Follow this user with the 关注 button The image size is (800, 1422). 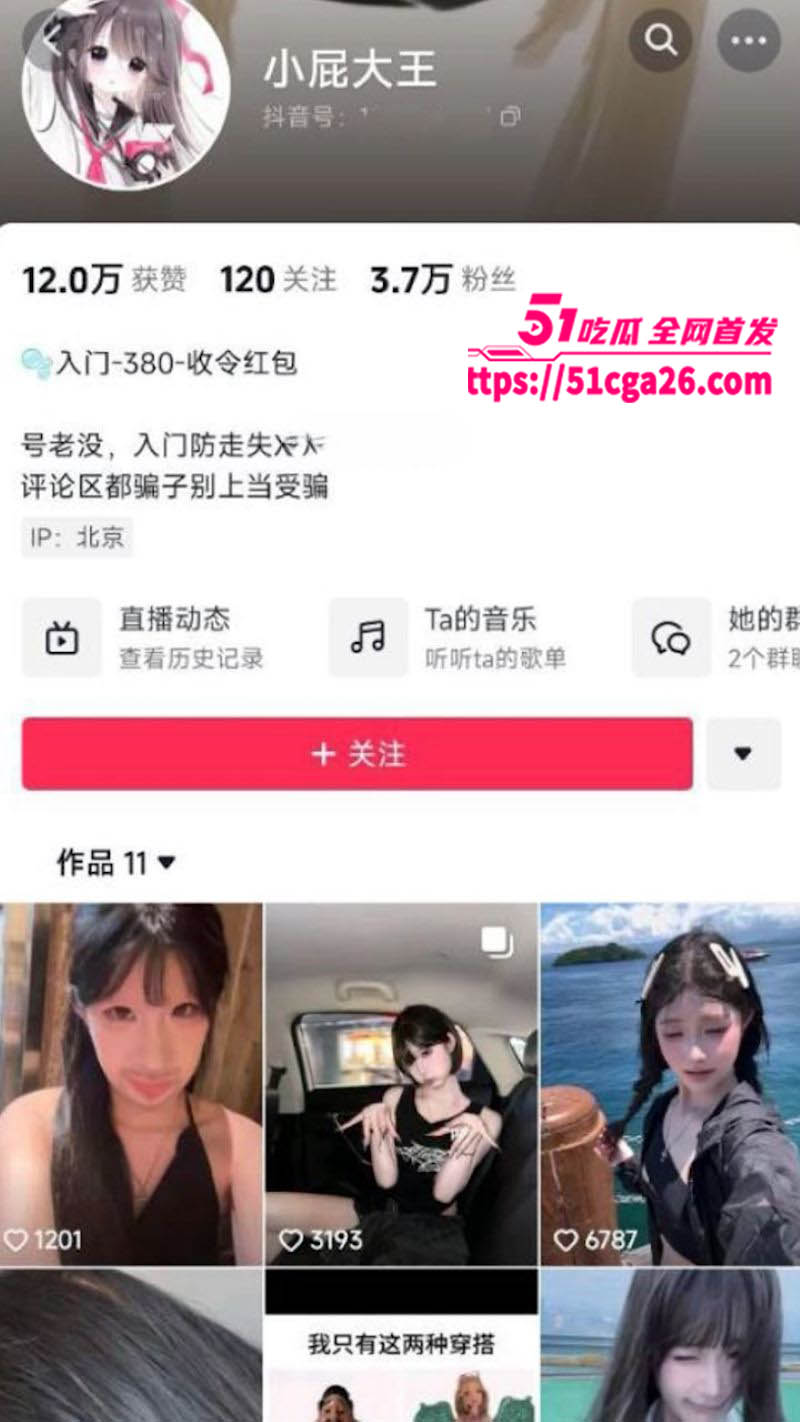click(357, 754)
